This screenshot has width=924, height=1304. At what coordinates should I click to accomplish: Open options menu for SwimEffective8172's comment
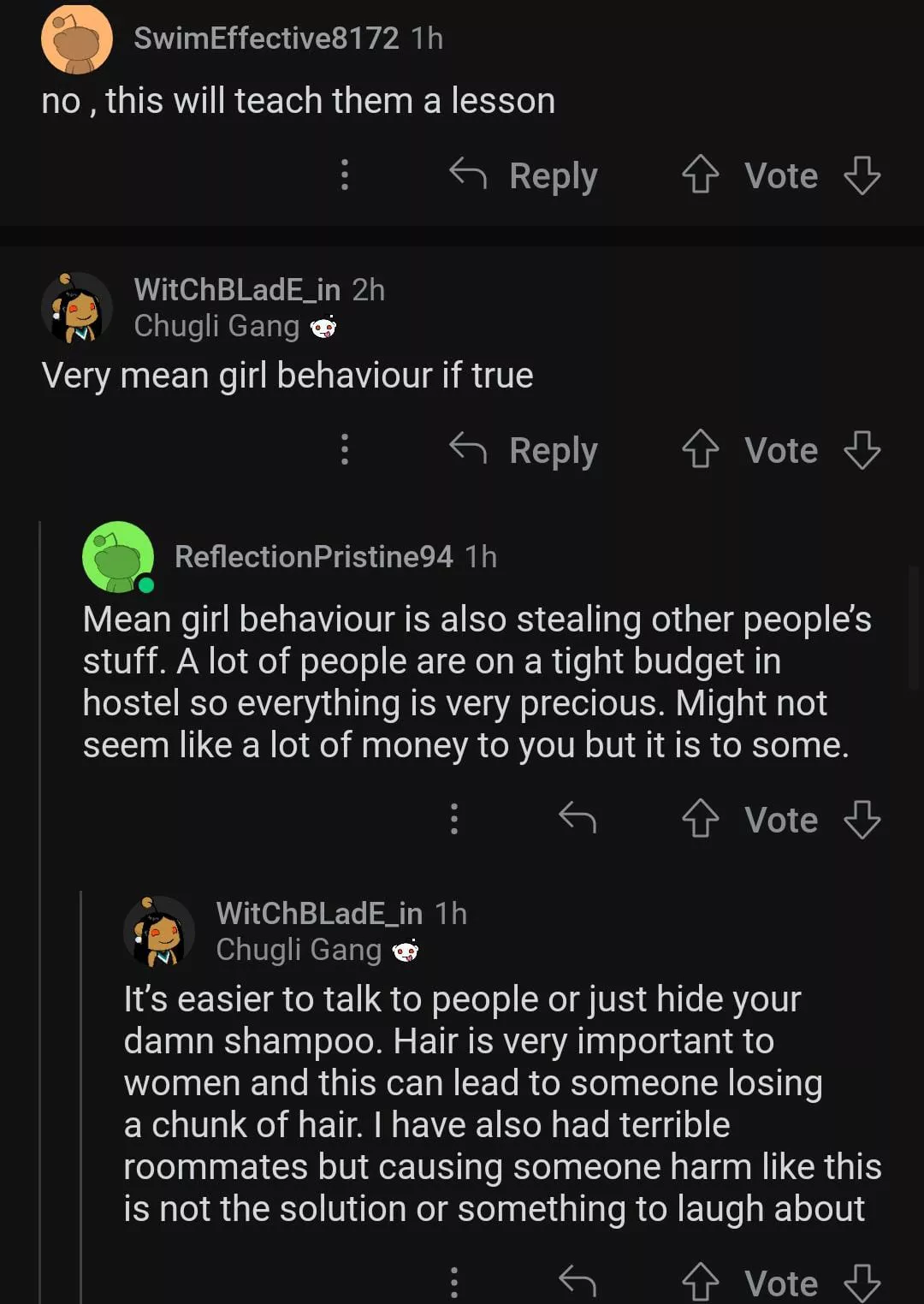(345, 175)
